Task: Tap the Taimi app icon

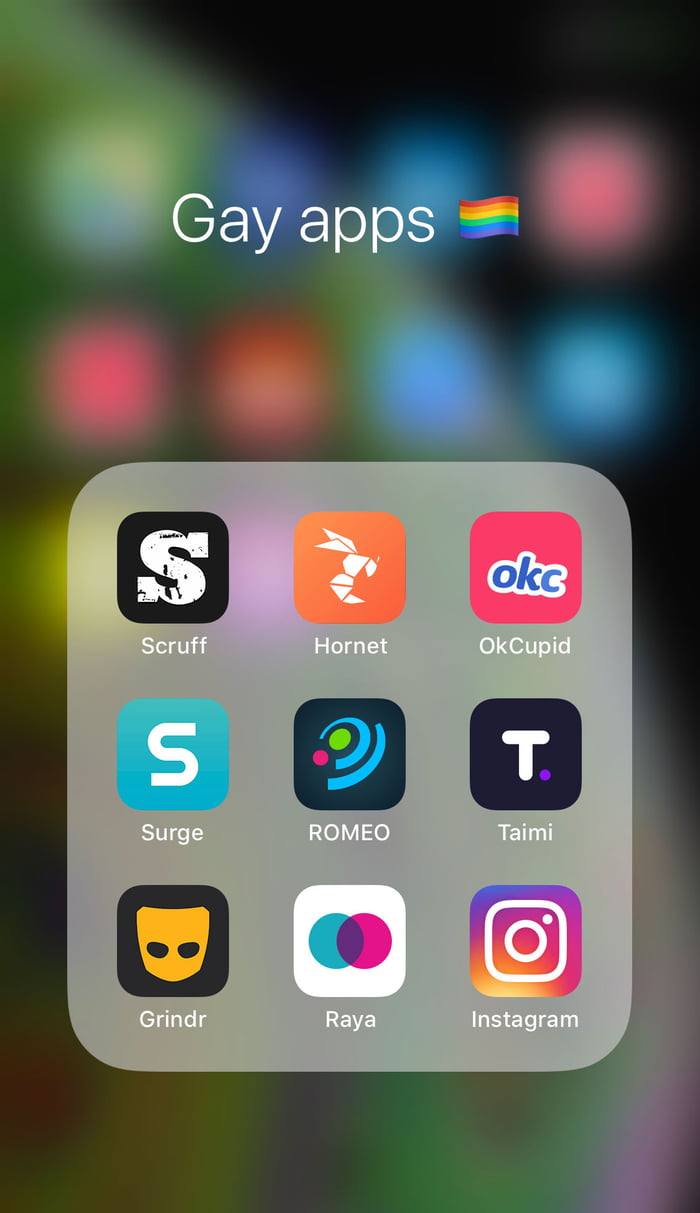Action: point(525,754)
